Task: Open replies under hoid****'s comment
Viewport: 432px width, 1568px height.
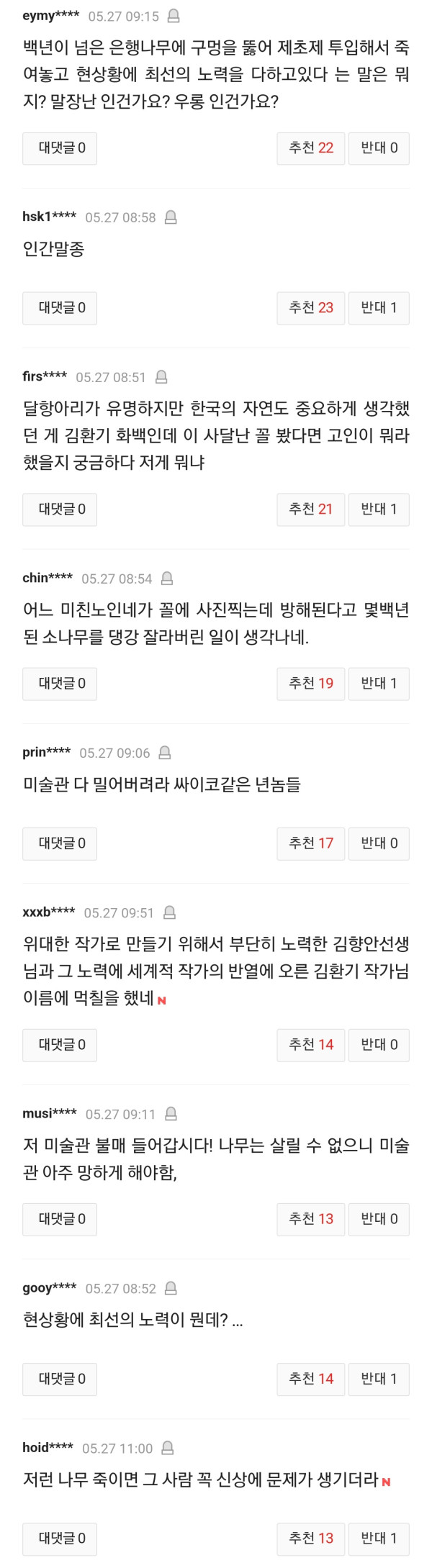Action: coord(60,1538)
